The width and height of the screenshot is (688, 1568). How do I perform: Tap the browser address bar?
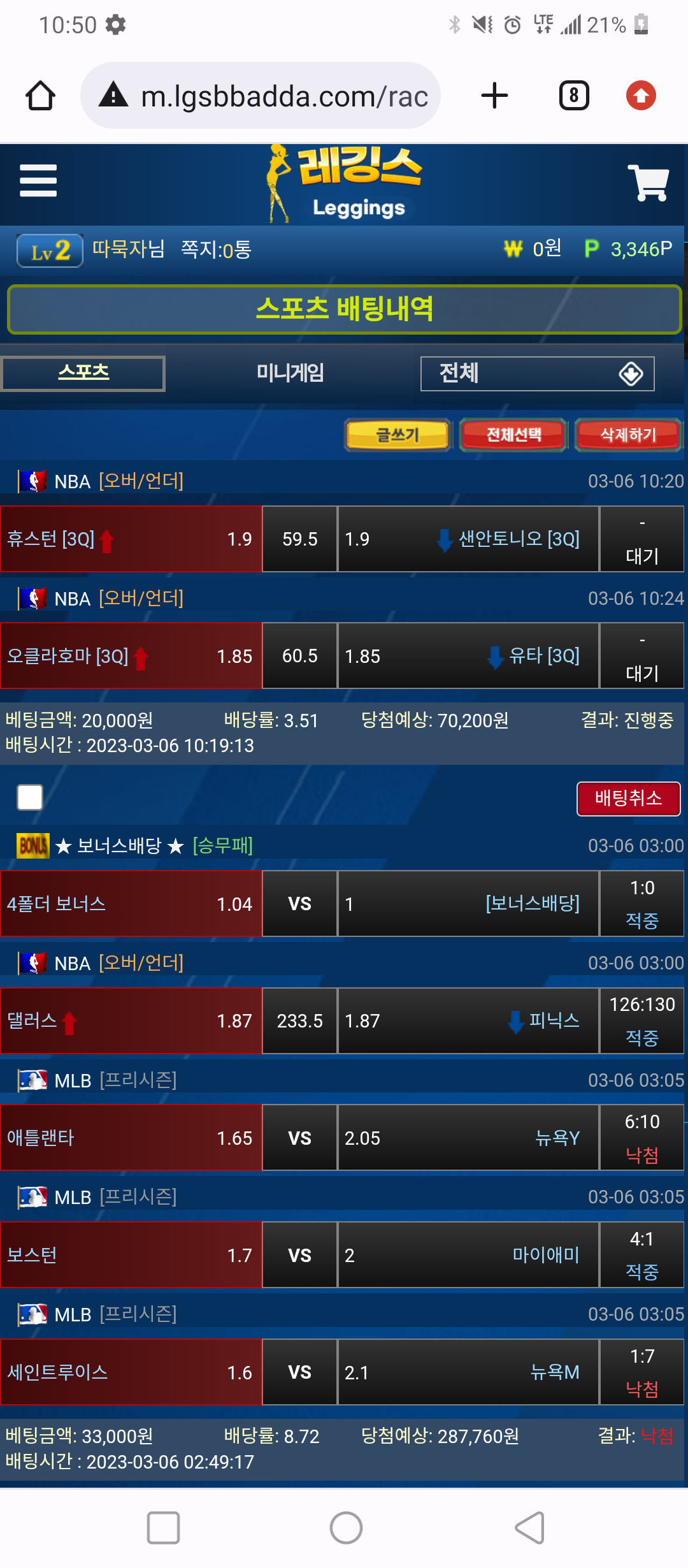[261, 96]
